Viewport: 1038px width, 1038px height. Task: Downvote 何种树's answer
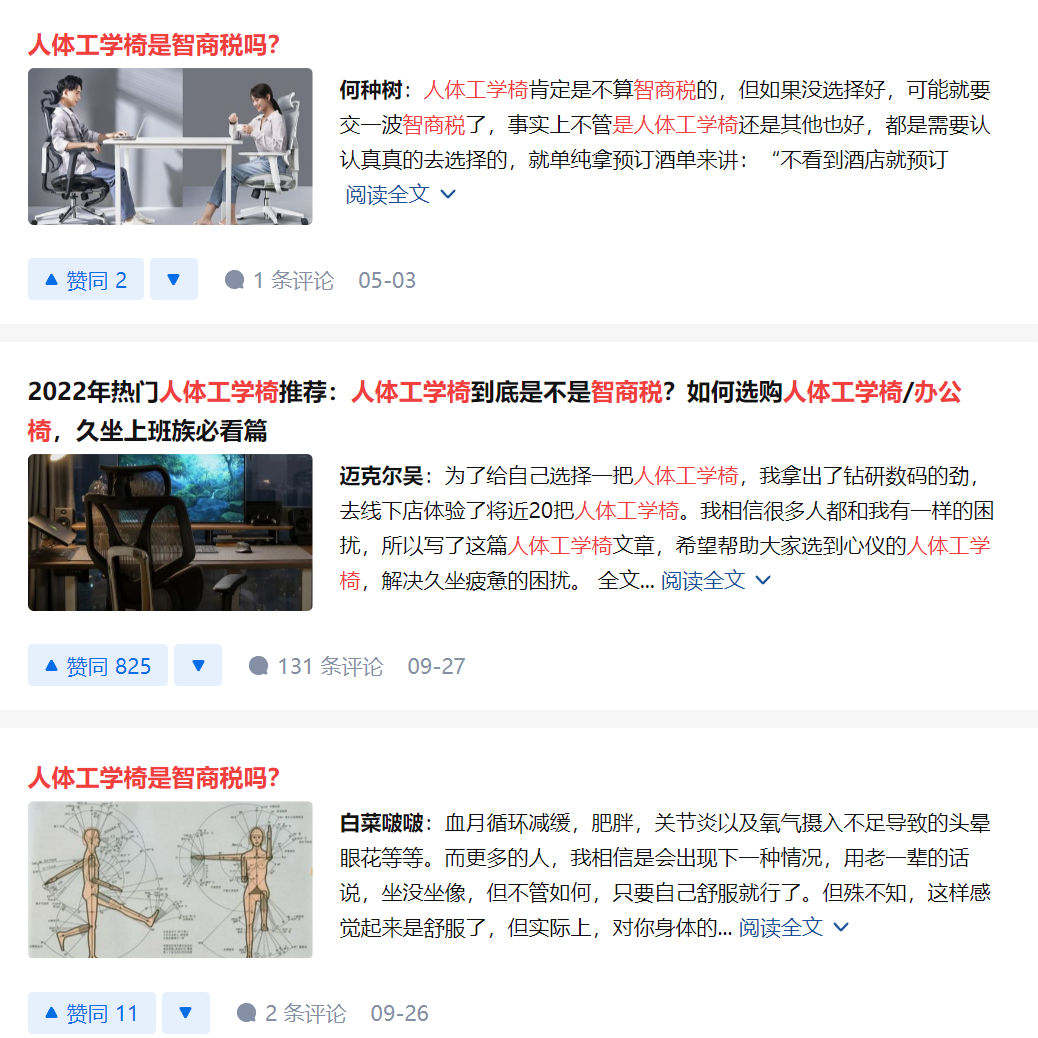174,280
